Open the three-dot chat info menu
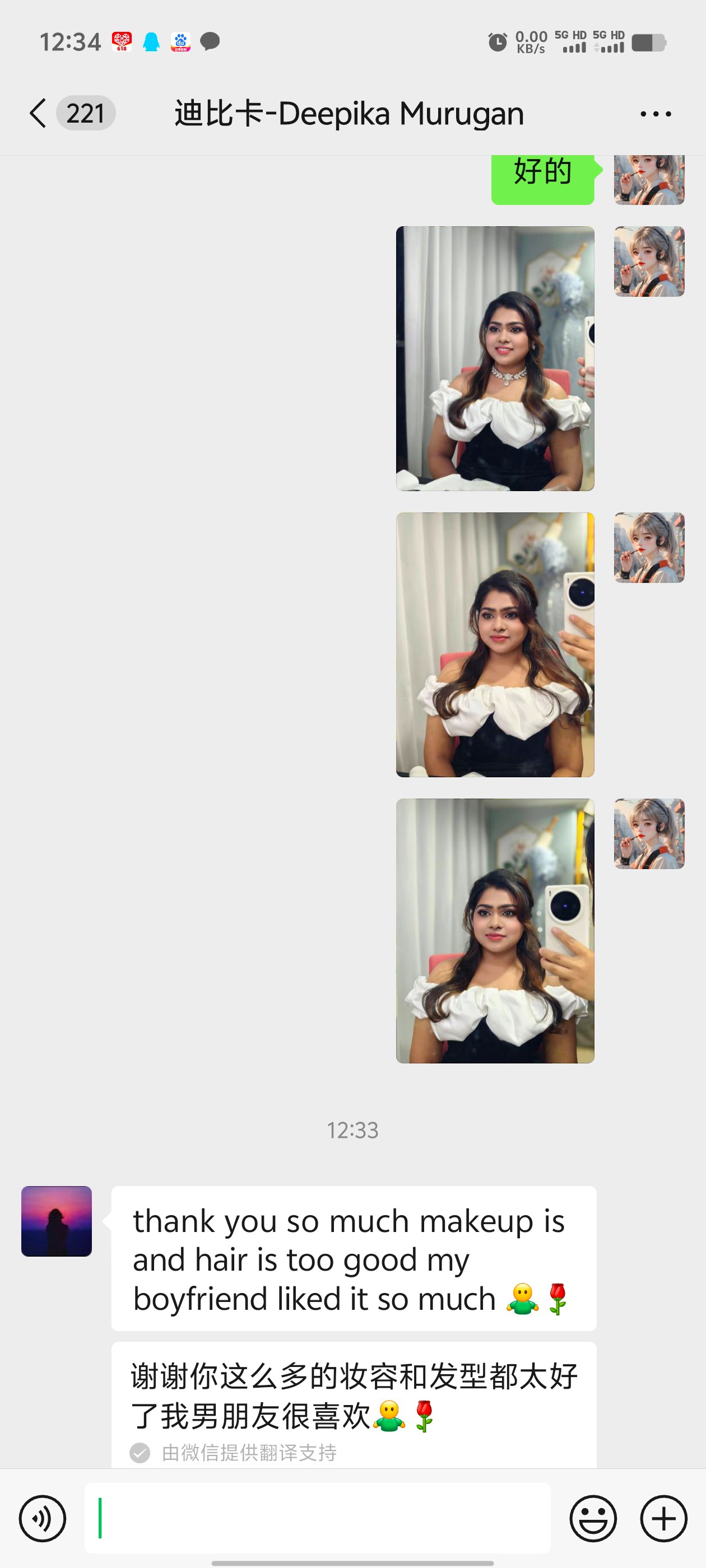The image size is (706, 1568). (656, 114)
